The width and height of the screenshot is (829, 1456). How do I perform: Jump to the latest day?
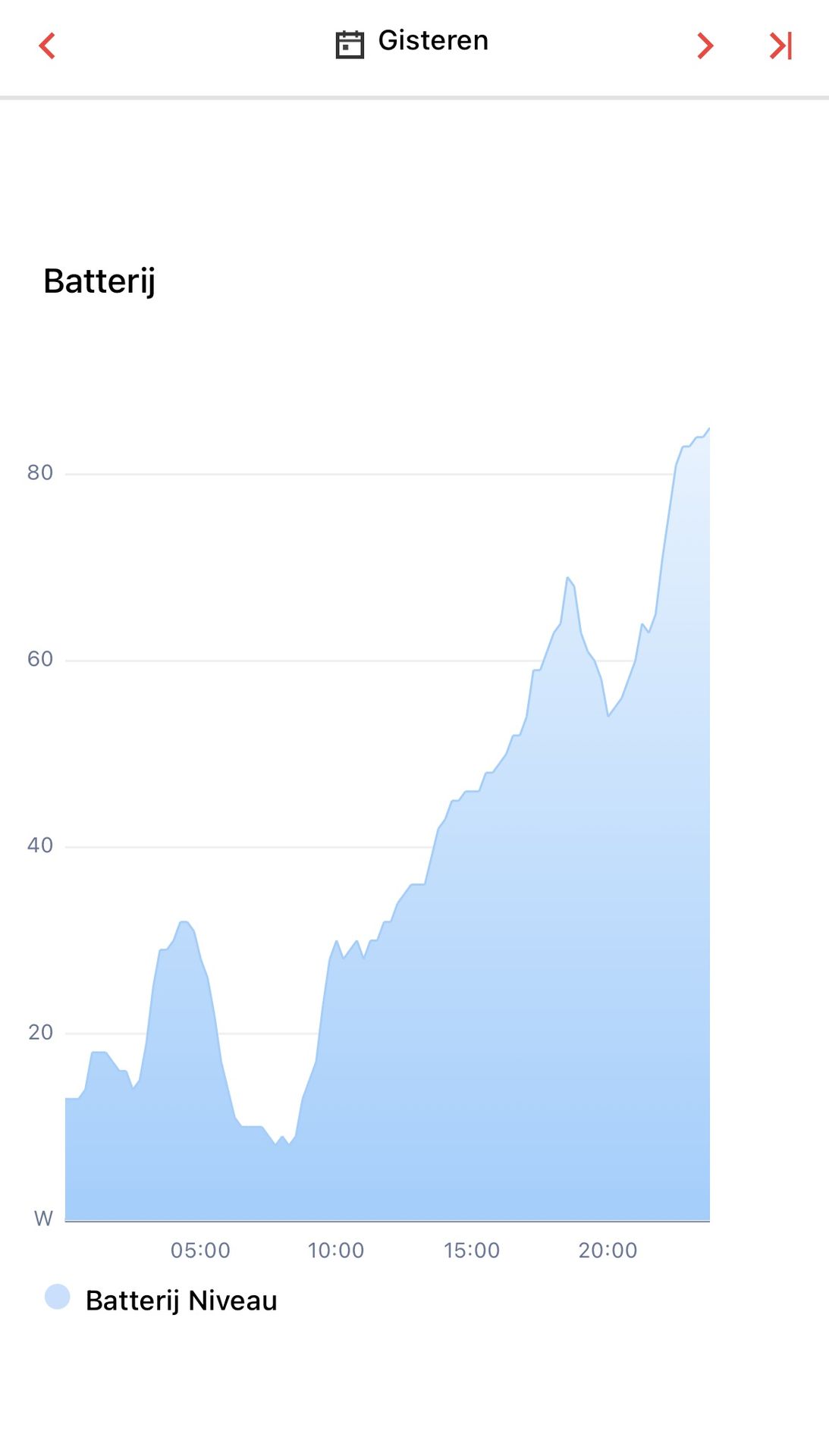[x=781, y=45]
